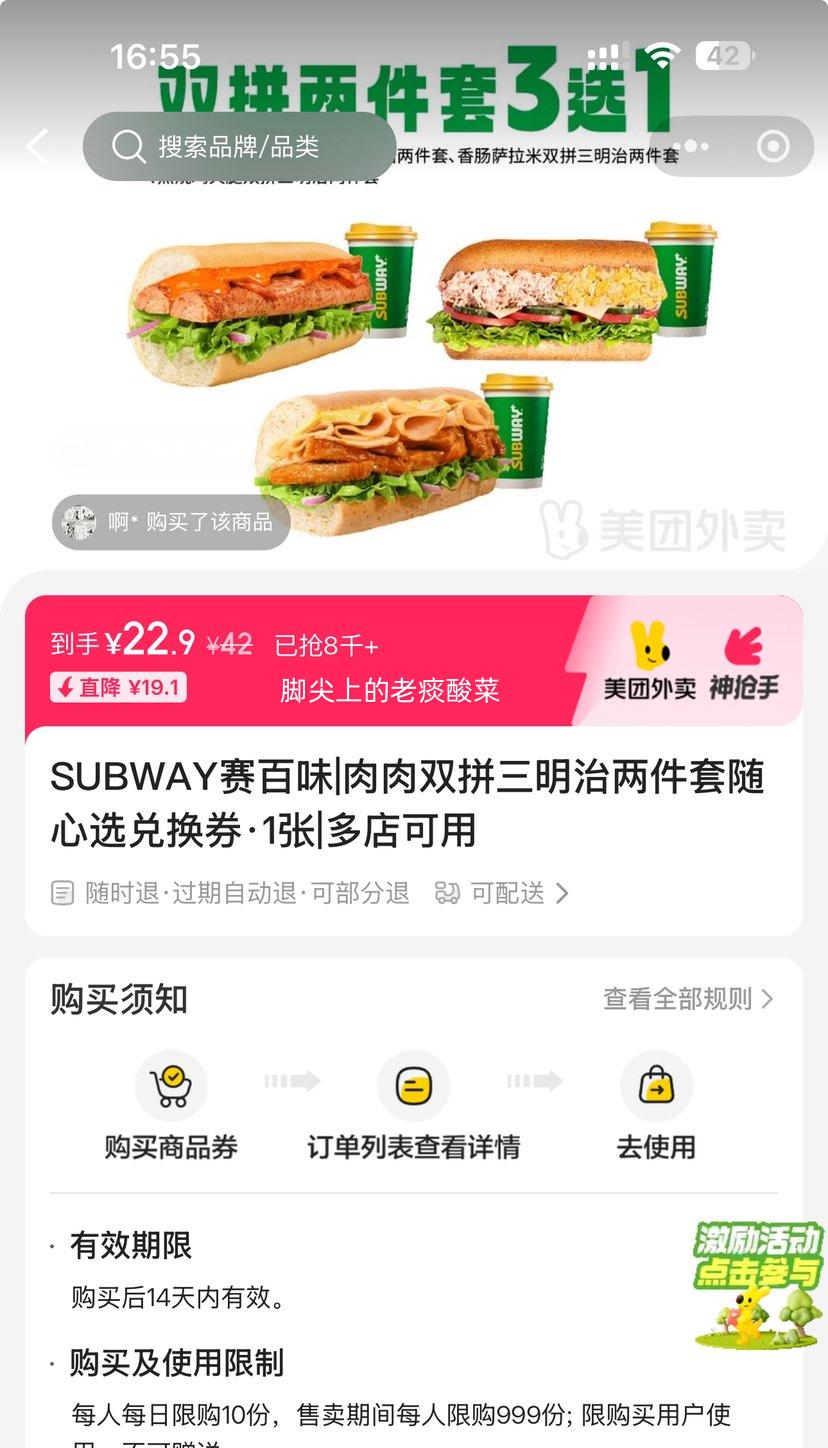Image resolution: width=828 pixels, height=1448 pixels.
Task: Open the 搜索品牌/品类 search box
Action: pyautogui.click(x=238, y=147)
